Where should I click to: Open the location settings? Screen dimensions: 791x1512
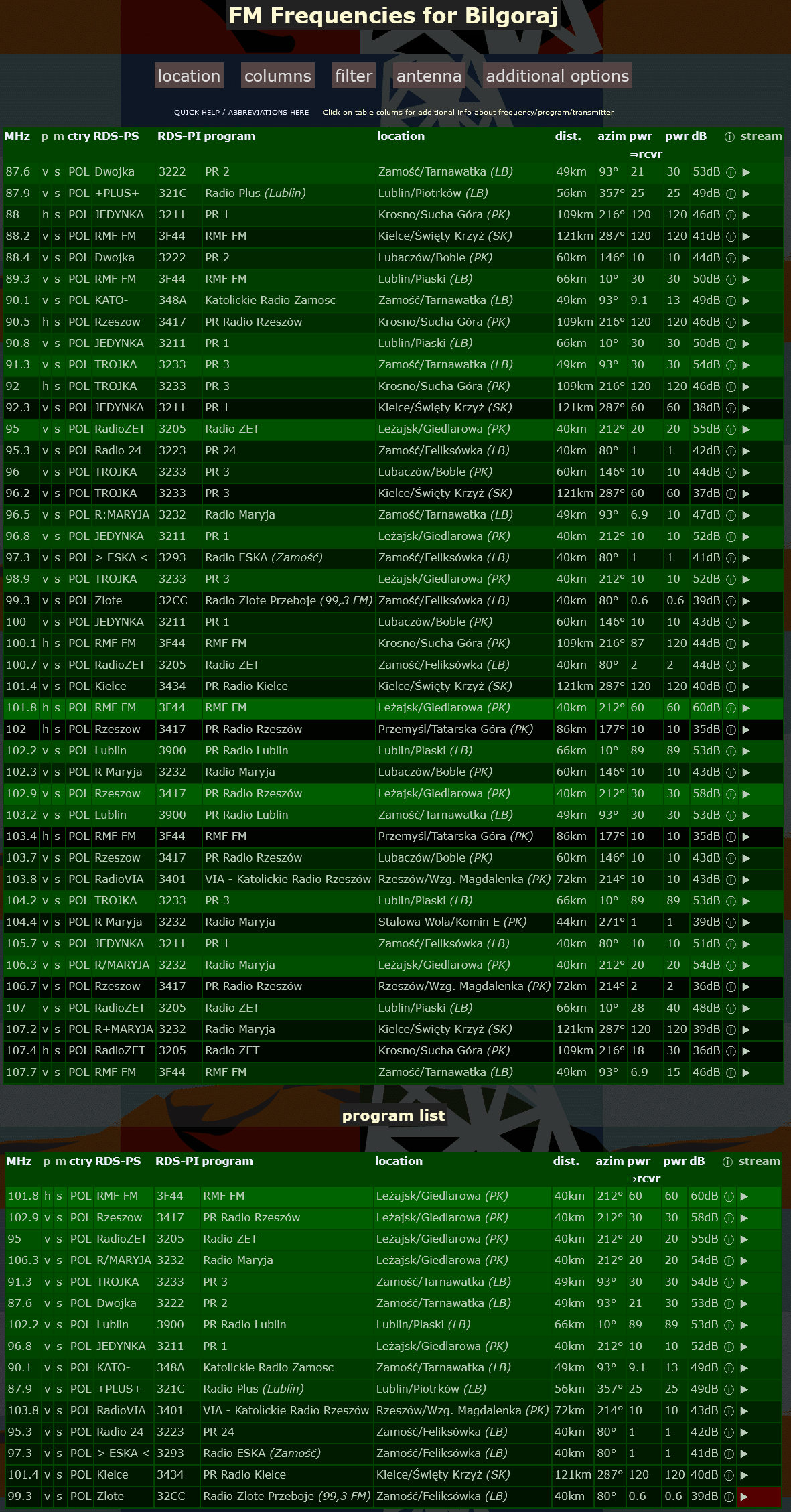189,76
